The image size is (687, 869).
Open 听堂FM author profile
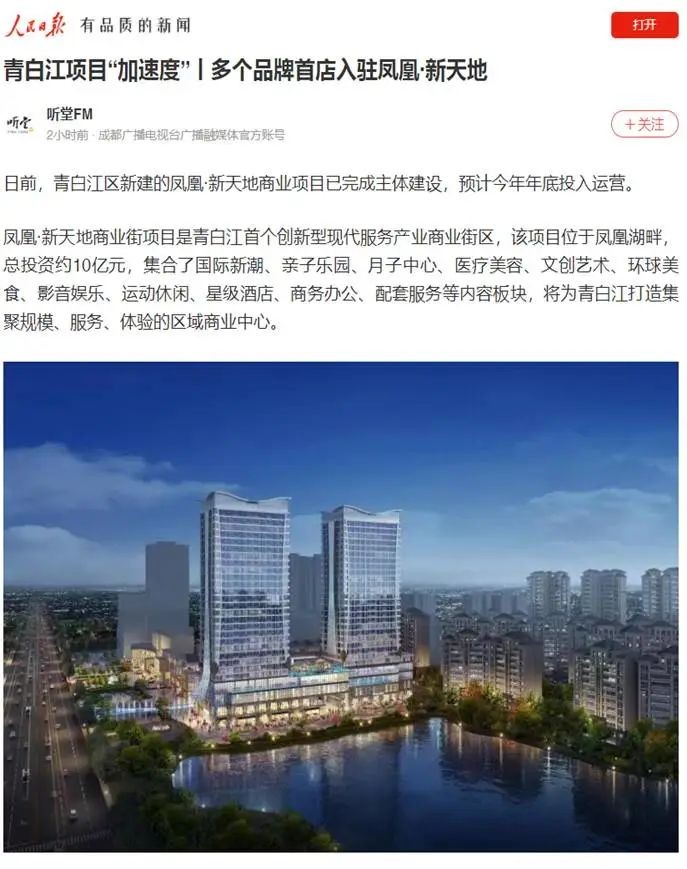70,114
